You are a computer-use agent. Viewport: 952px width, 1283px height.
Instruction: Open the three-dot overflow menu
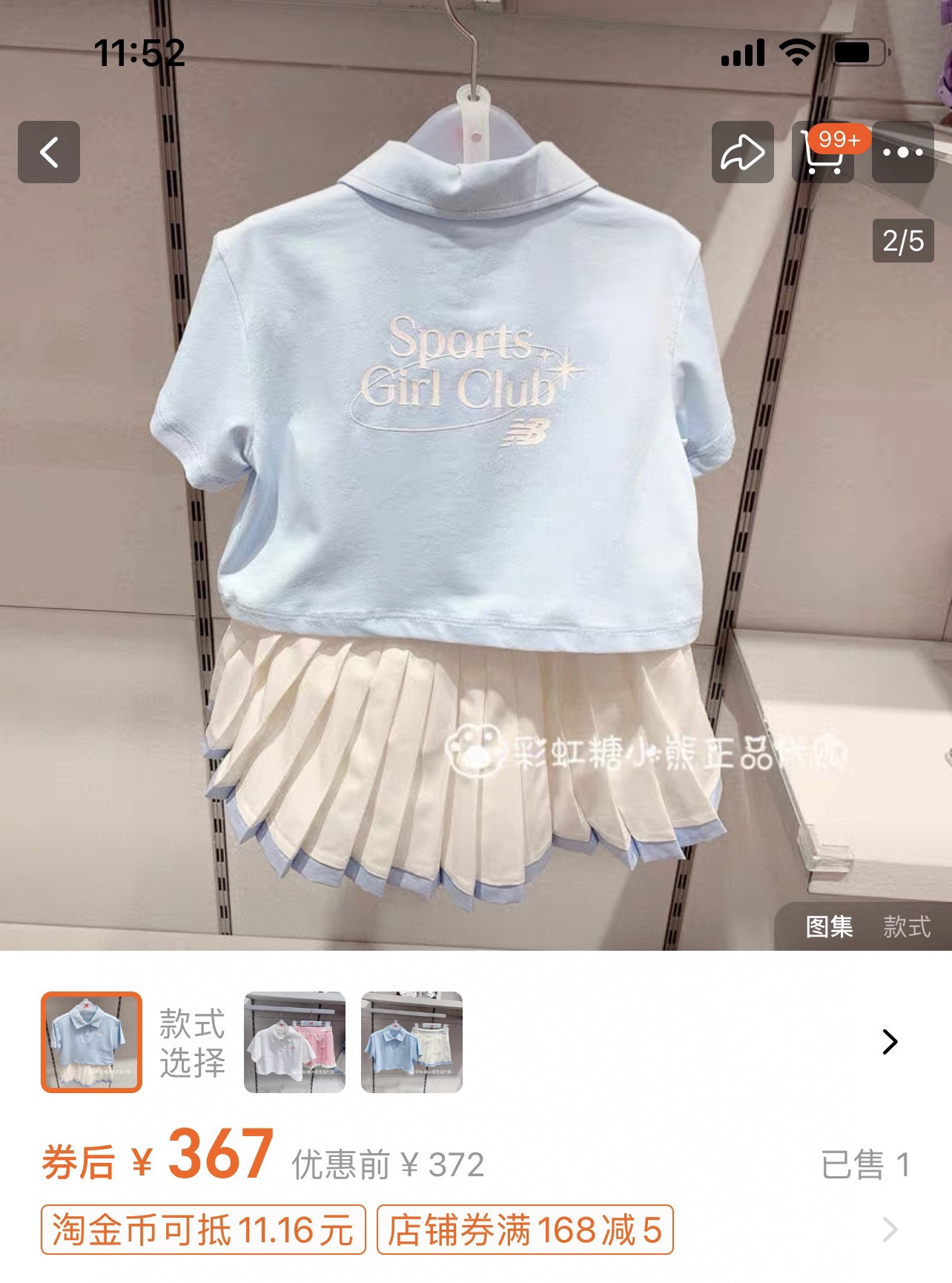902,152
